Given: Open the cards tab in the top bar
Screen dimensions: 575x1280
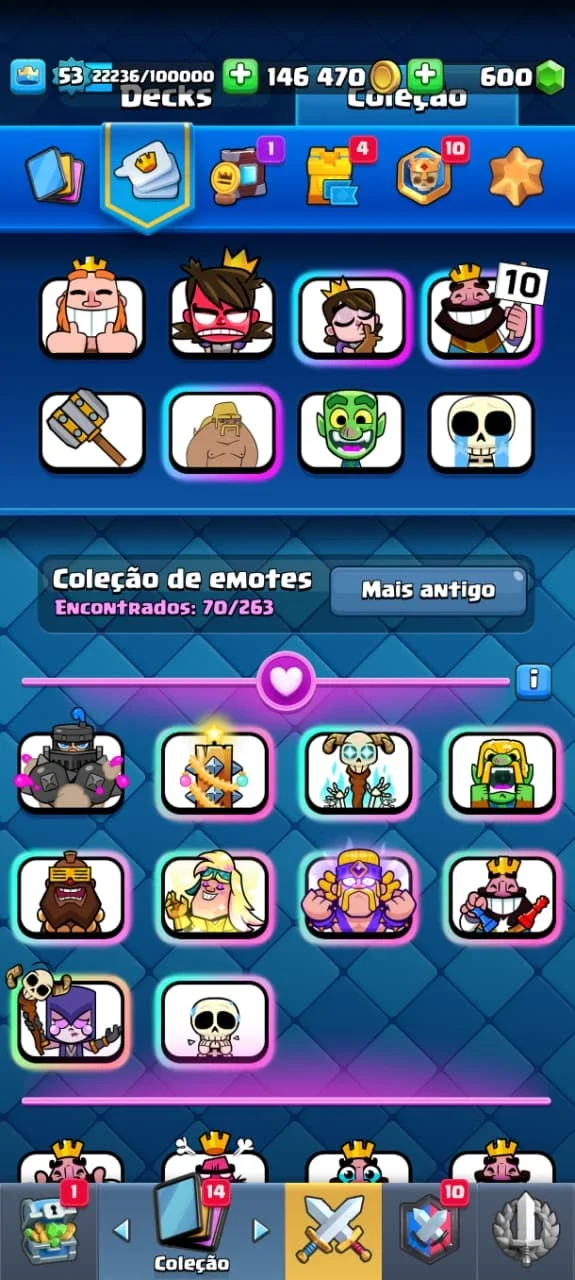Looking at the screenshot, I should point(55,176).
